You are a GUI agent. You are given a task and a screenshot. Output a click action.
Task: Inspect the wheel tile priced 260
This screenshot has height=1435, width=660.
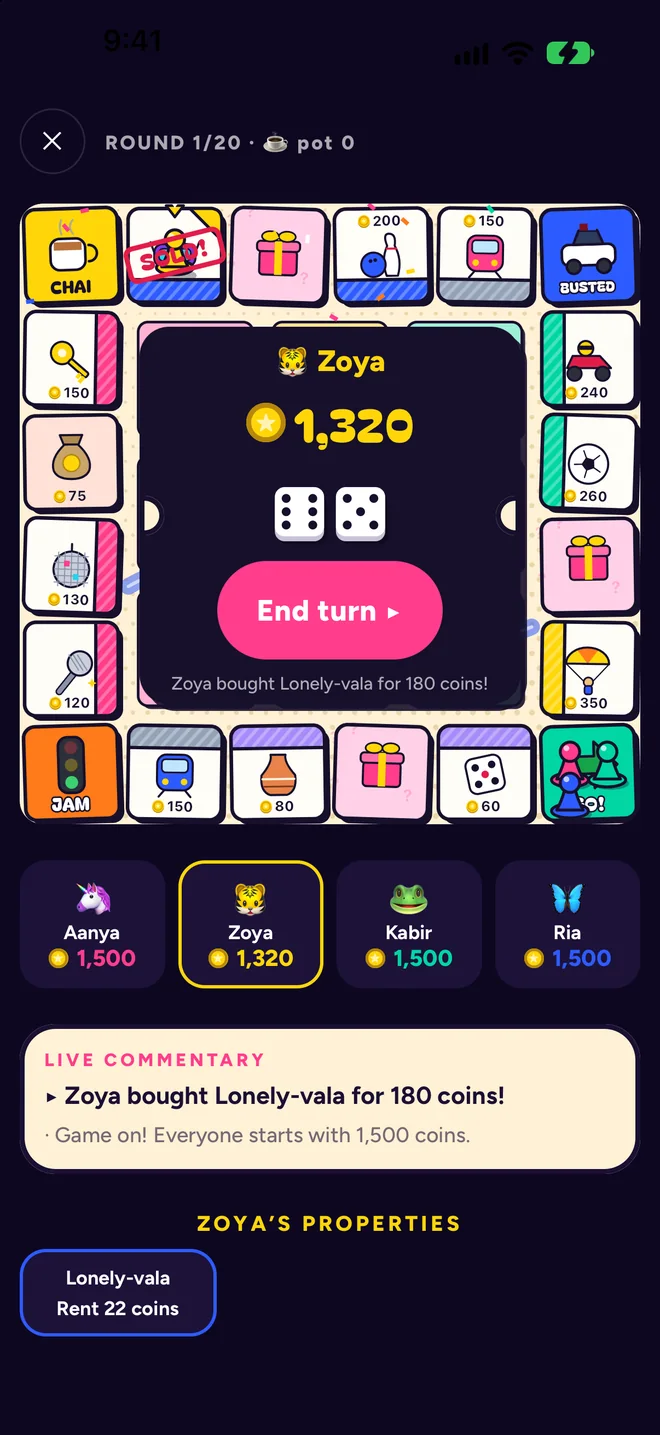click(588, 461)
